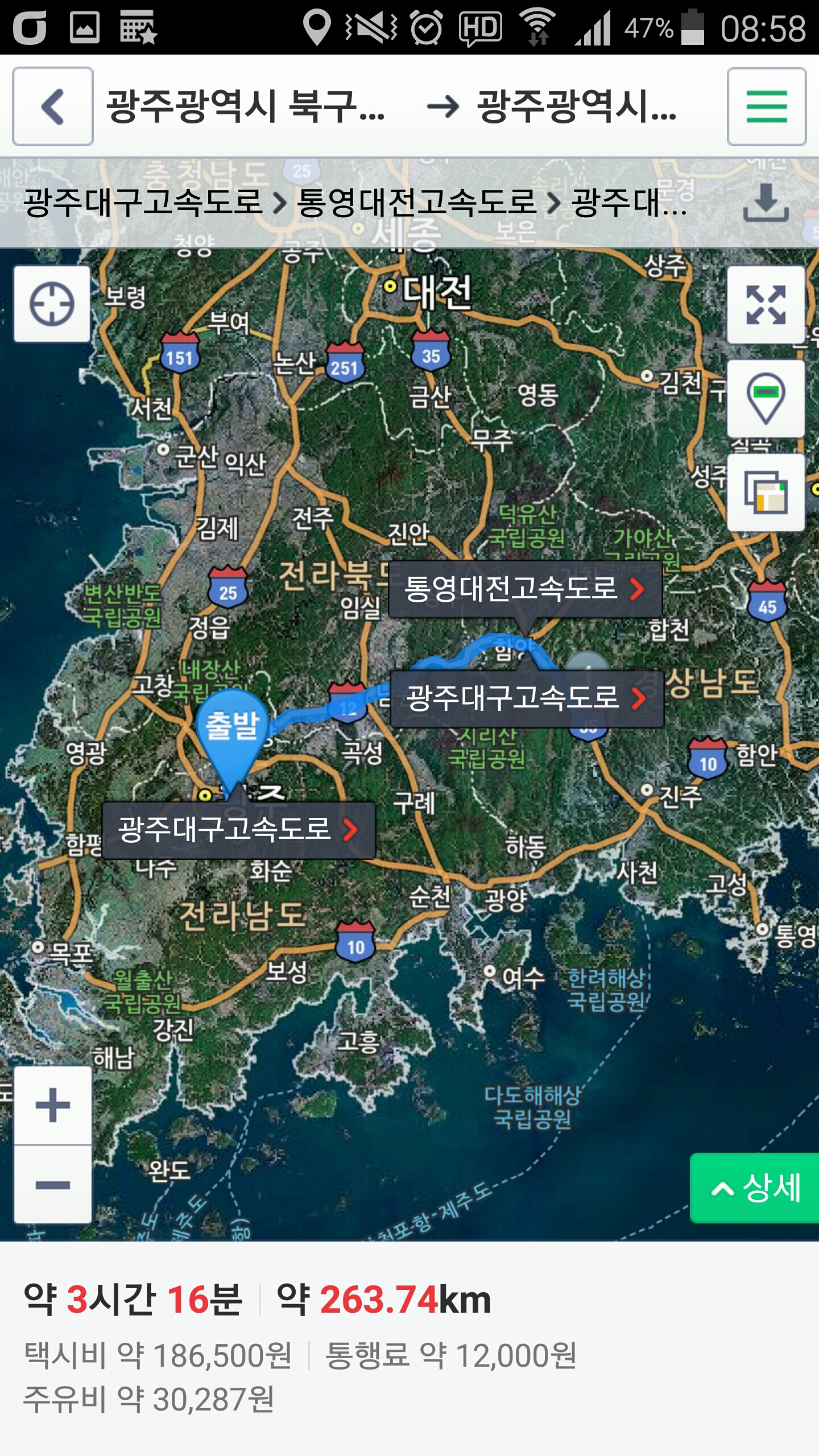Open the map pin marker button
819x1456 pixels.
[x=766, y=398]
